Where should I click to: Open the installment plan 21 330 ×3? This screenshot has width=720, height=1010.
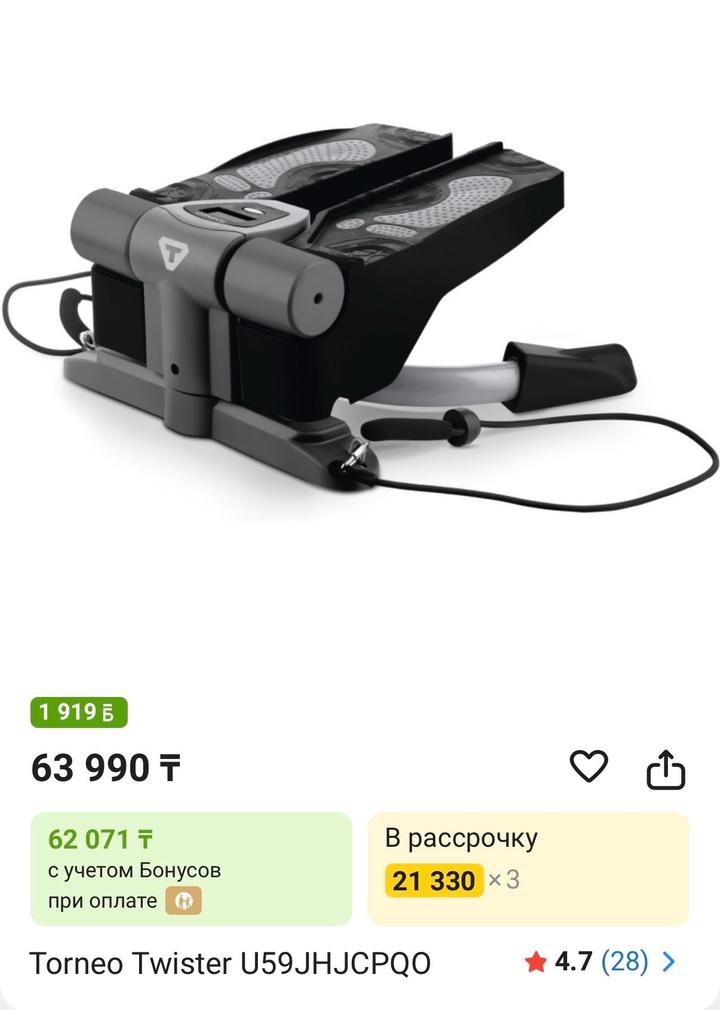[528, 868]
